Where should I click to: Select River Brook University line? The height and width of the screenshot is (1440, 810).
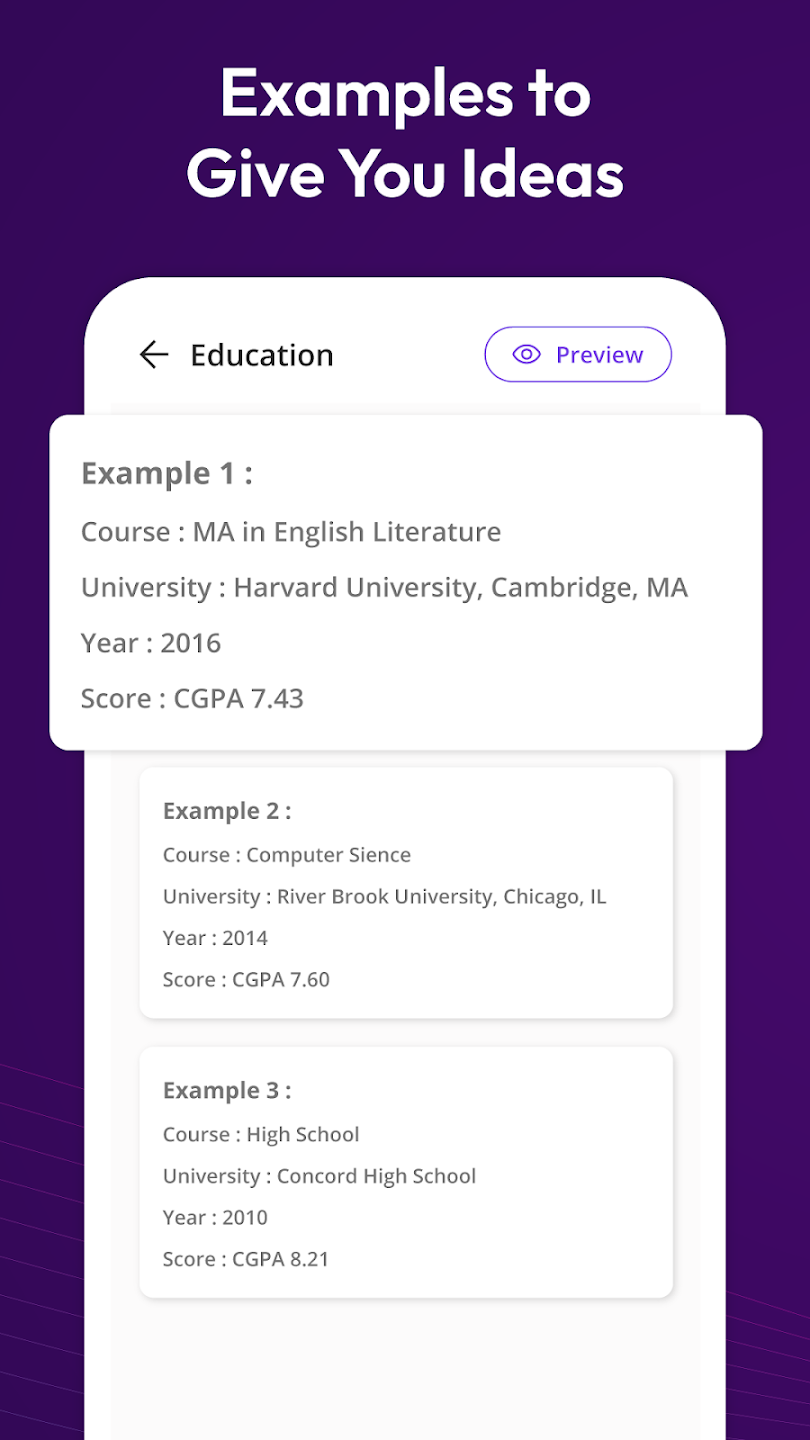pos(384,896)
